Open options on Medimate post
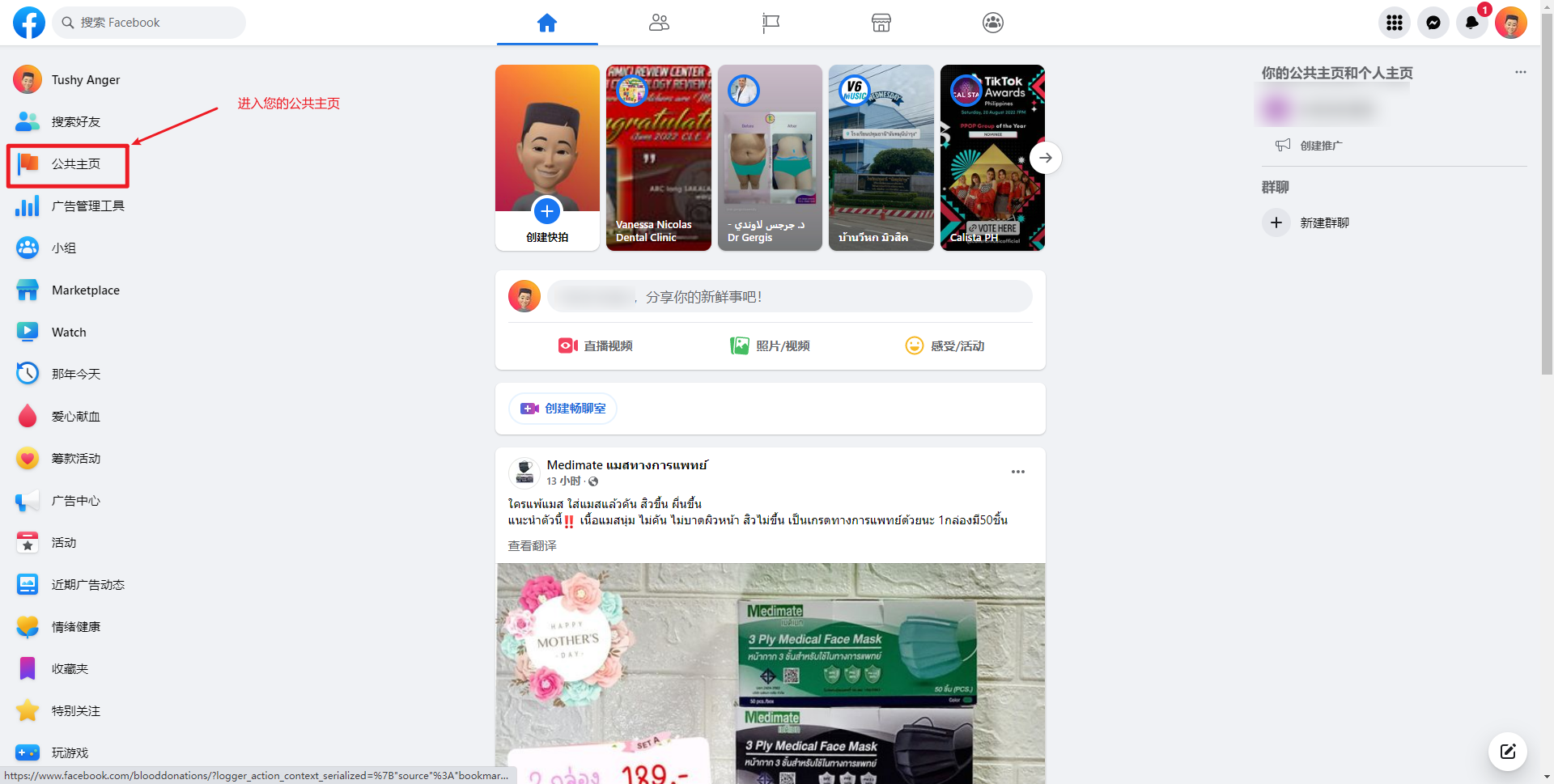The width and height of the screenshot is (1554, 784). point(1017,472)
